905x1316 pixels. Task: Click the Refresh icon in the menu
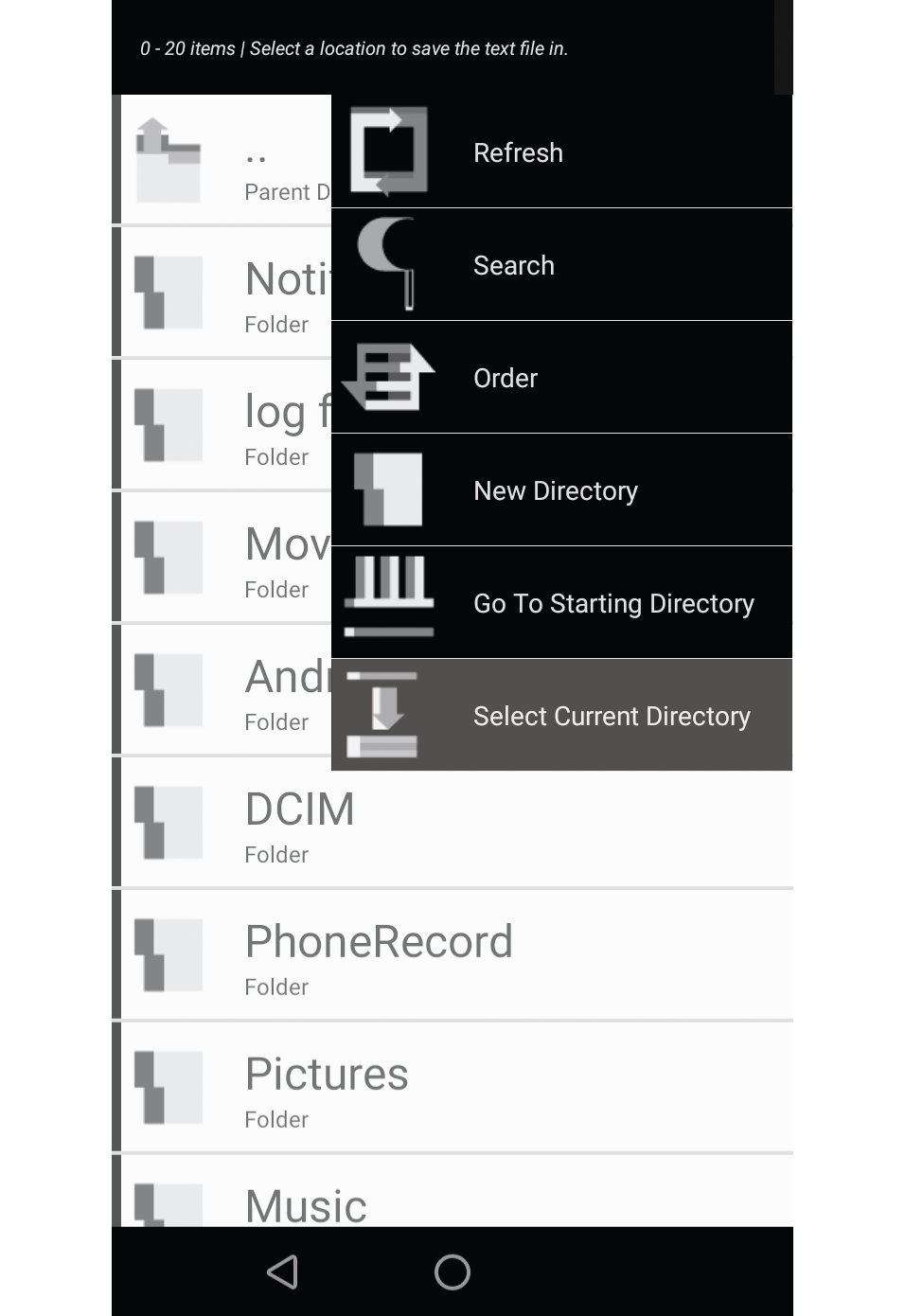click(x=390, y=151)
